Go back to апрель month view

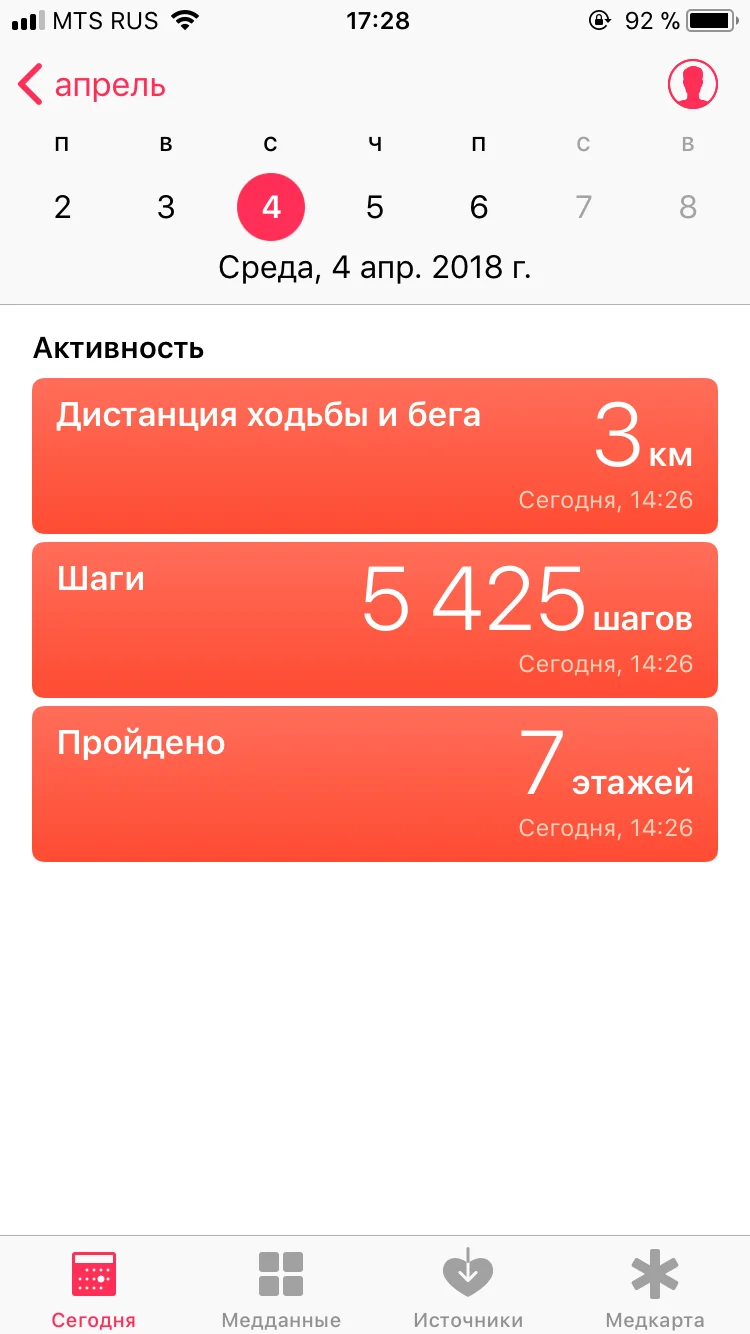coord(92,86)
